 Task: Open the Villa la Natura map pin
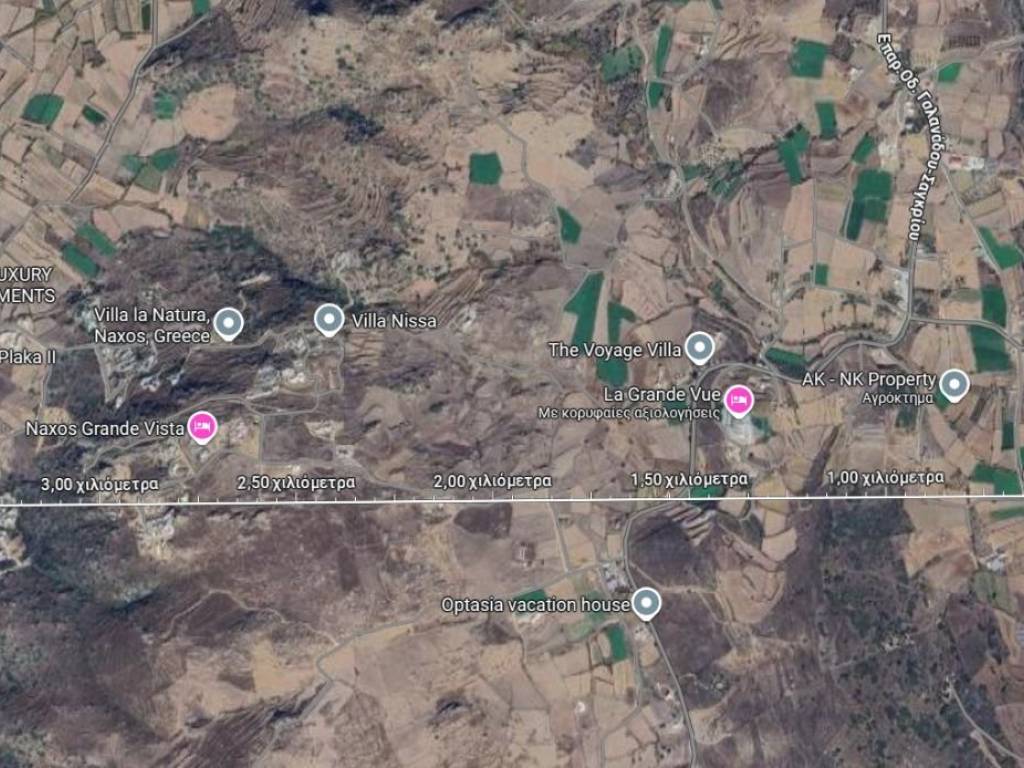pos(229,322)
